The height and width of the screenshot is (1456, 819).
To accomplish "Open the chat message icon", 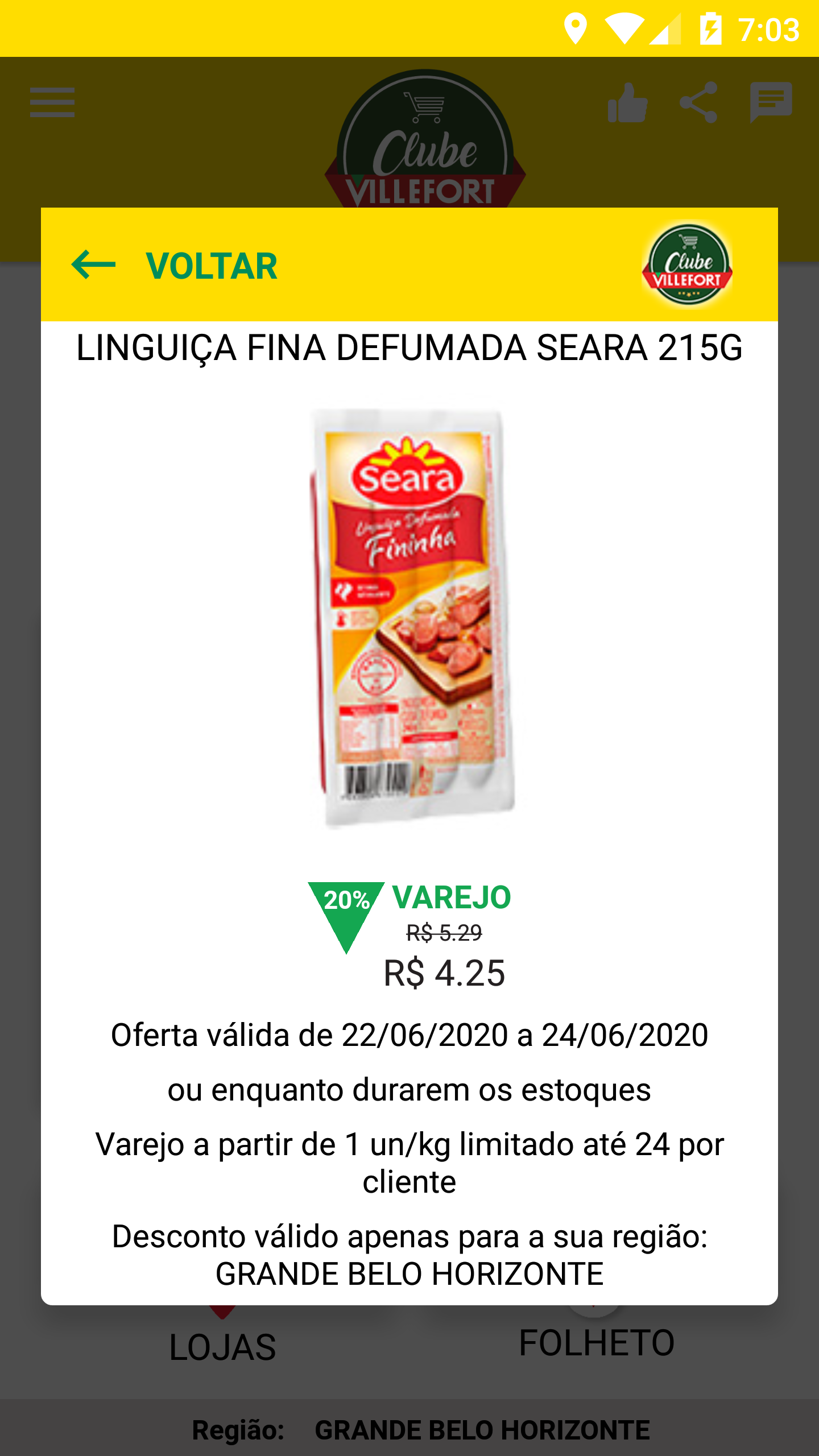I will [771, 102].
